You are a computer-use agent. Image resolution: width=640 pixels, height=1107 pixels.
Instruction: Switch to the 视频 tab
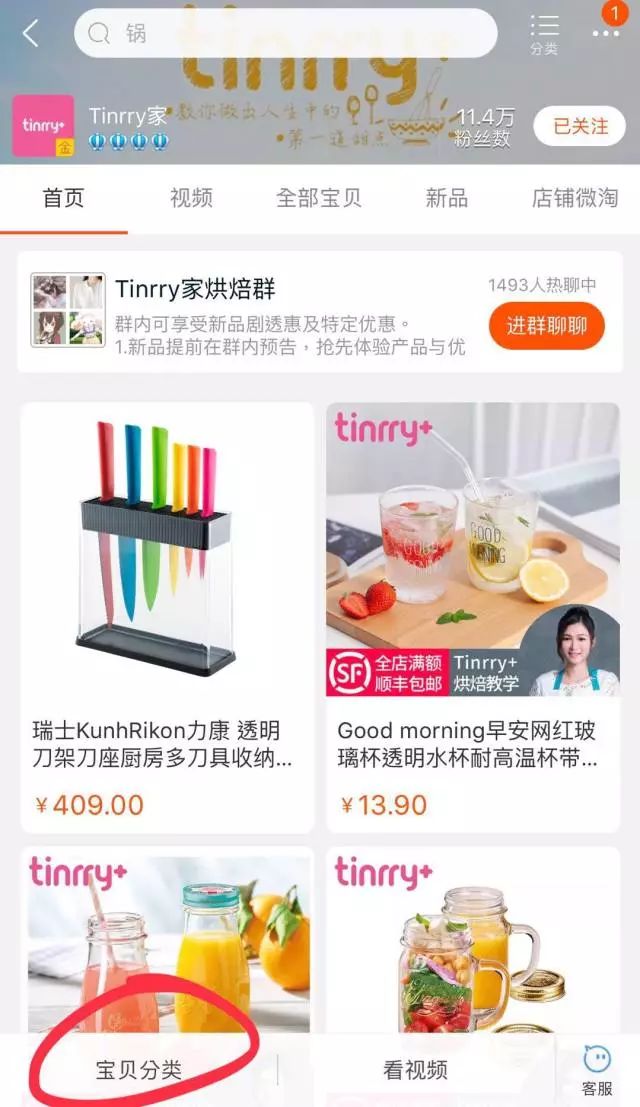[x=191, y=198]
